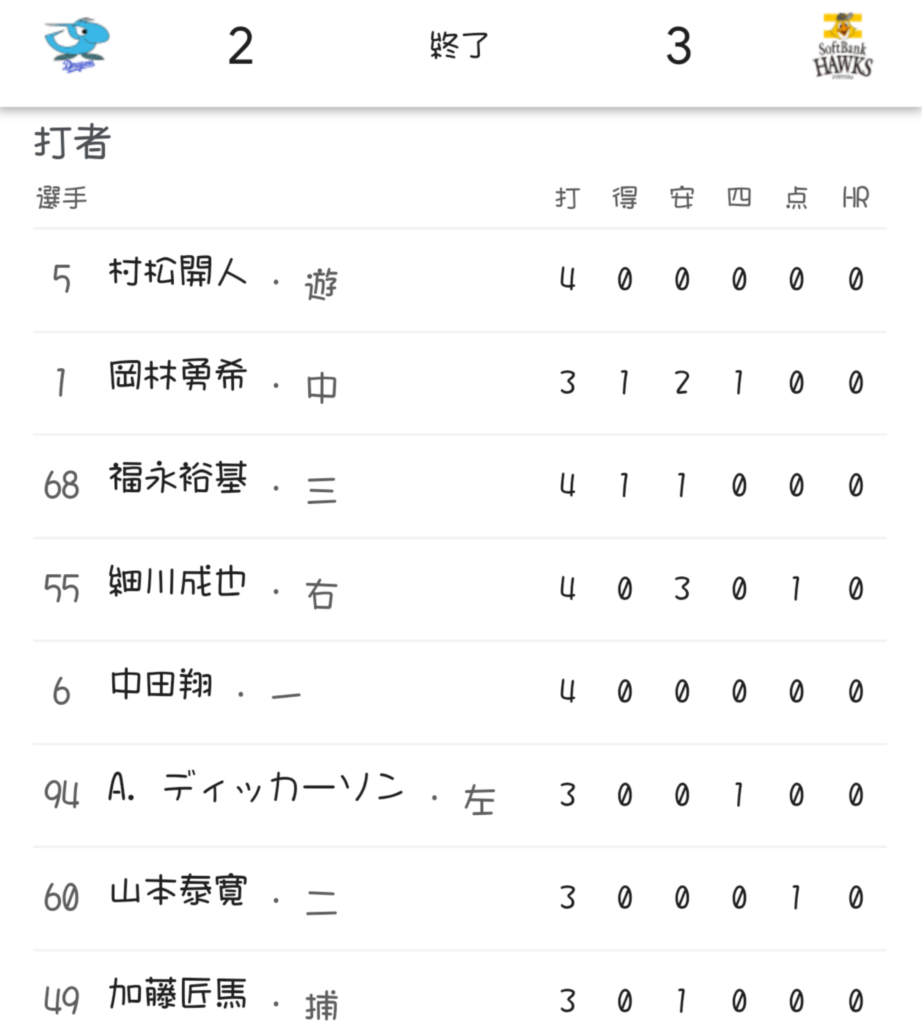
Task: Open 細川成也's player page
Action: (x=178, y=584)
